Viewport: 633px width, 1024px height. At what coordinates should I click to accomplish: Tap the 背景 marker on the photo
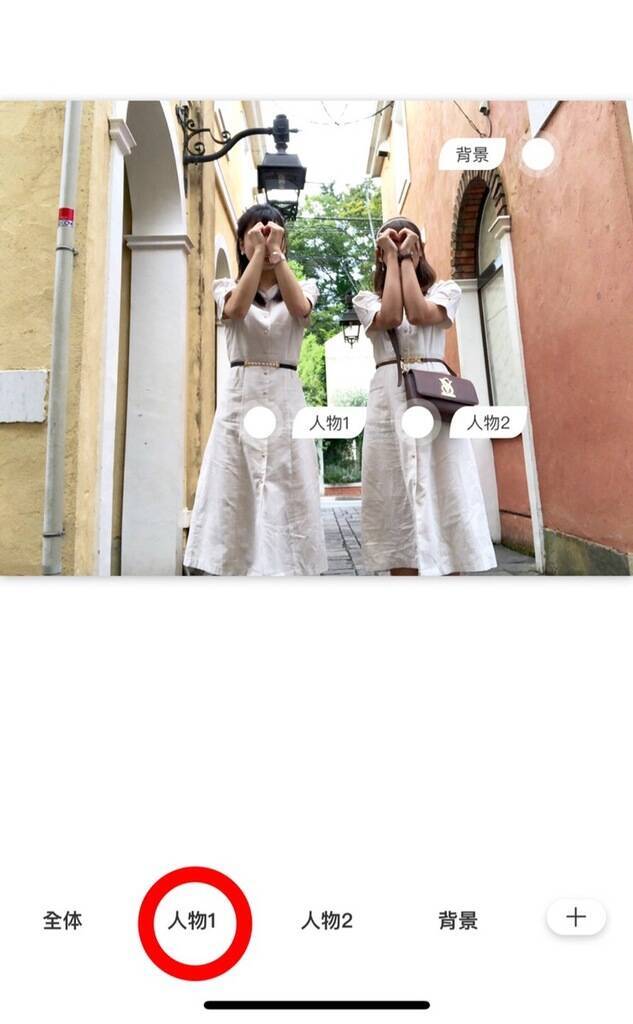coord(537,154)
